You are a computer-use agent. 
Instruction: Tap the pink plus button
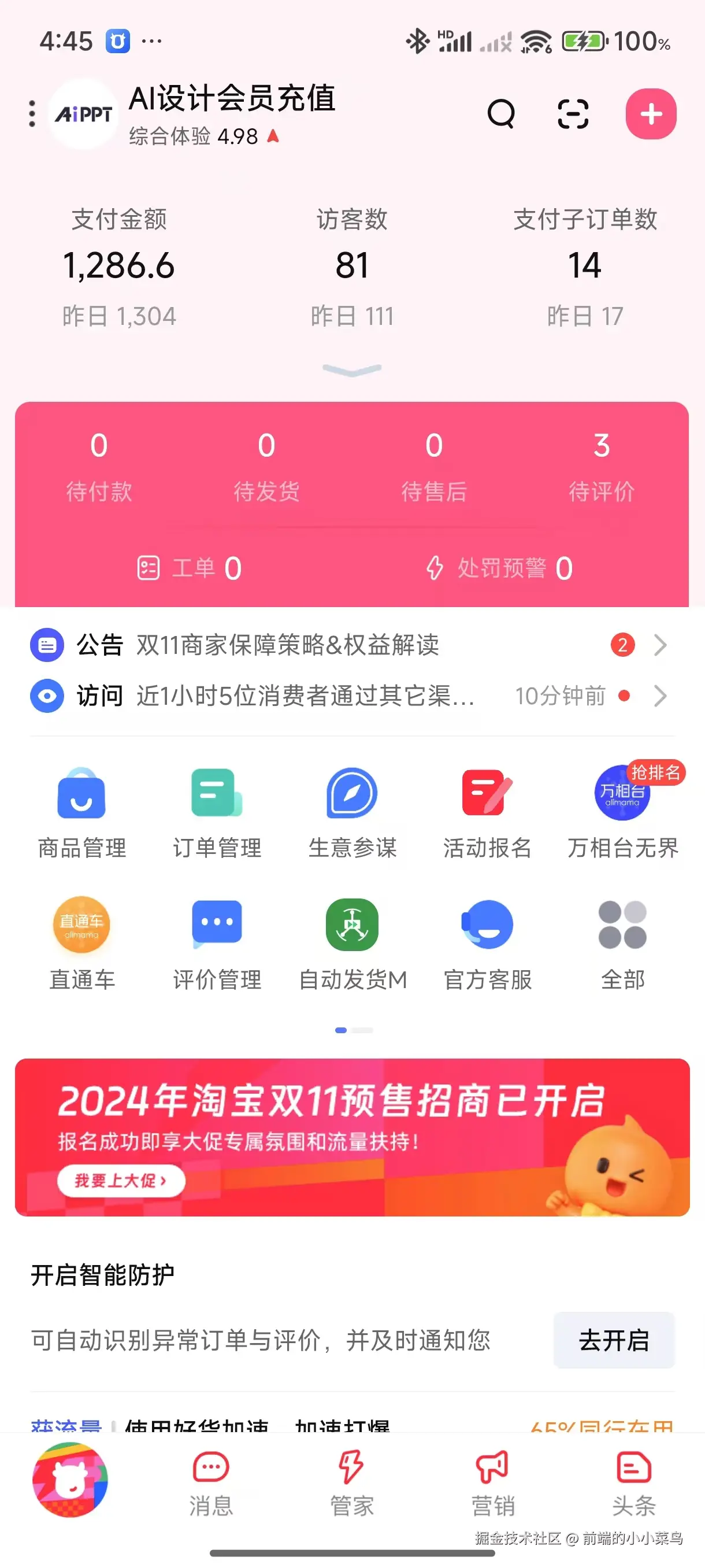point(650,114)
